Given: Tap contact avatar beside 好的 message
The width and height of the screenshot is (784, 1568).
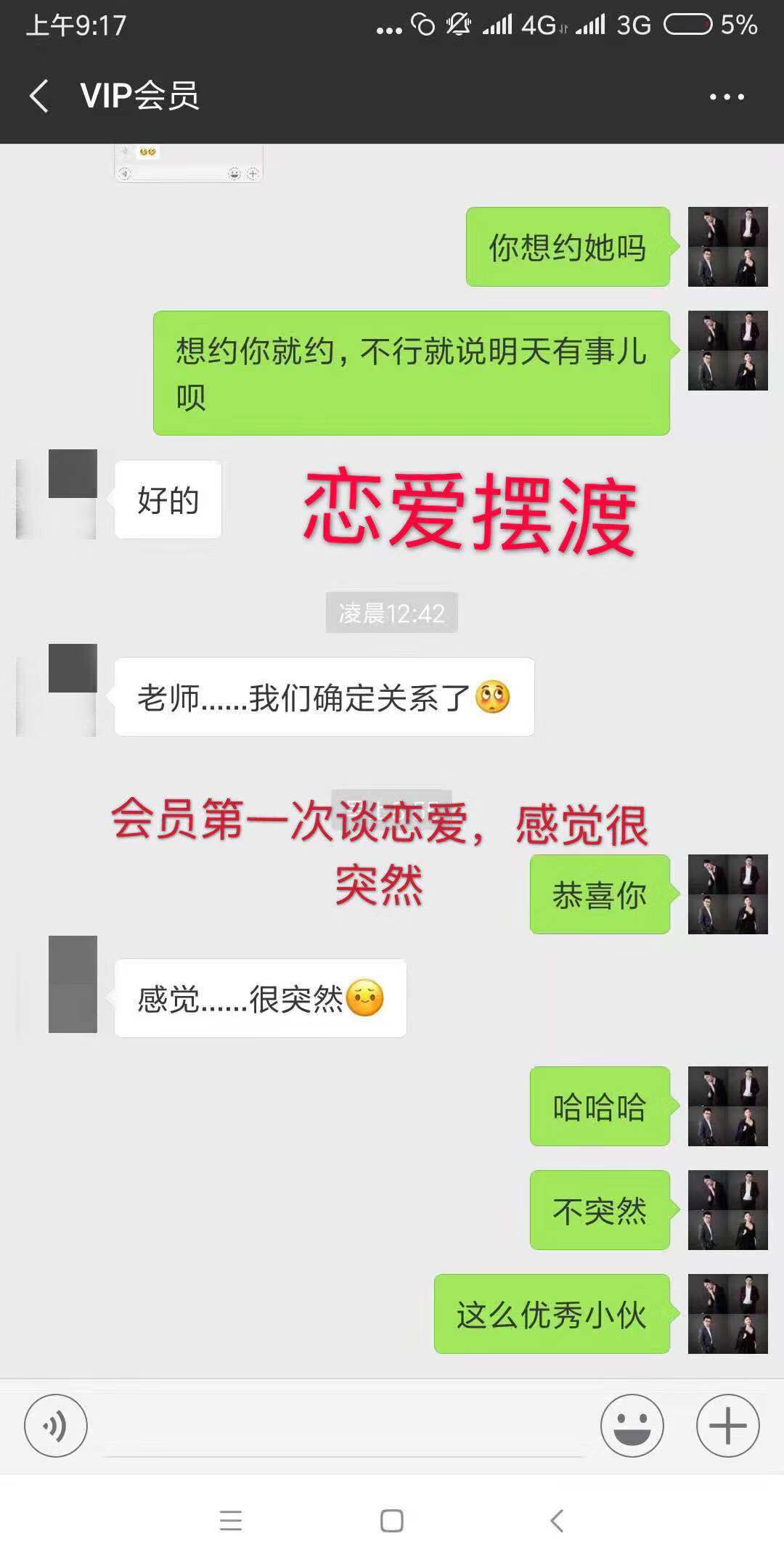Looking at the screenshot, I should click(x=57, y=494).
